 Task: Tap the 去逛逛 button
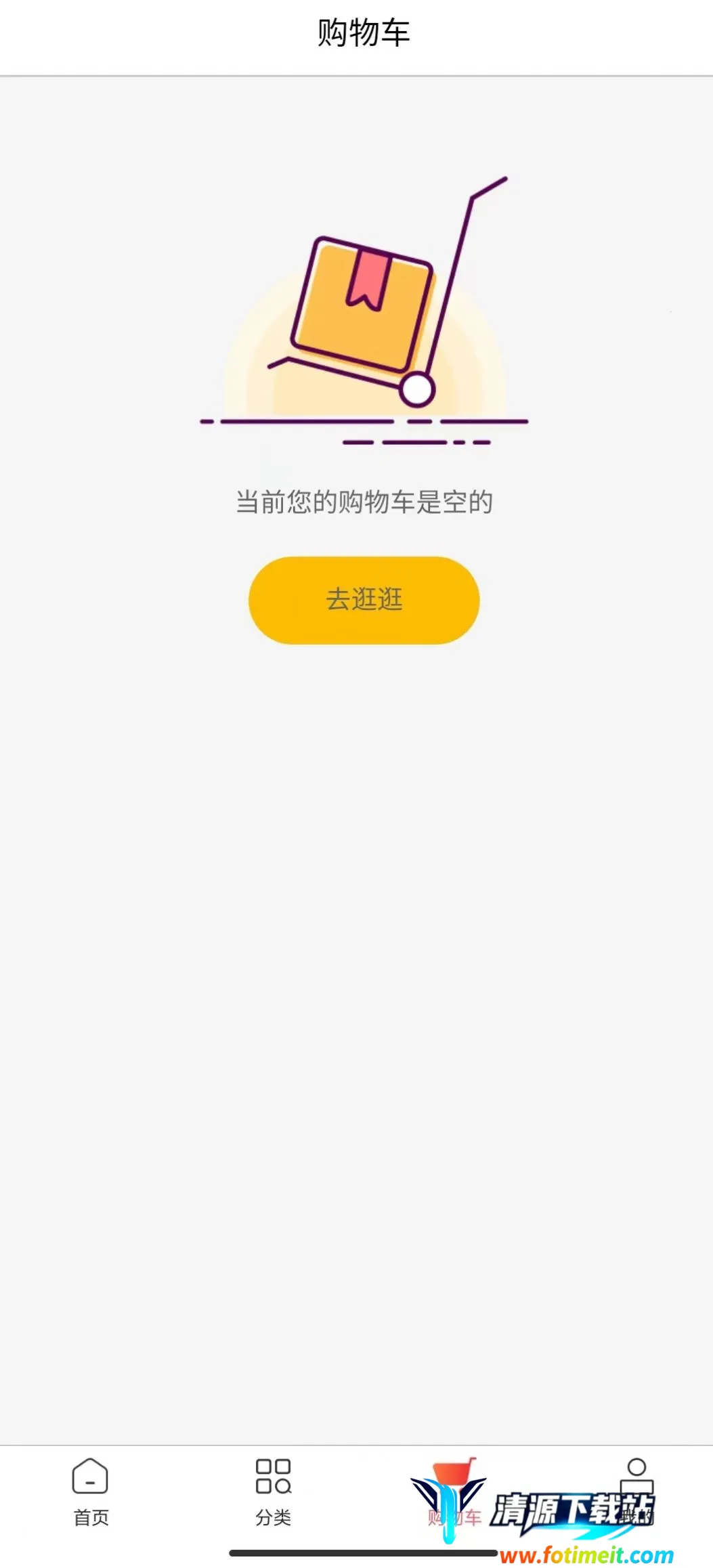point(364,600)
